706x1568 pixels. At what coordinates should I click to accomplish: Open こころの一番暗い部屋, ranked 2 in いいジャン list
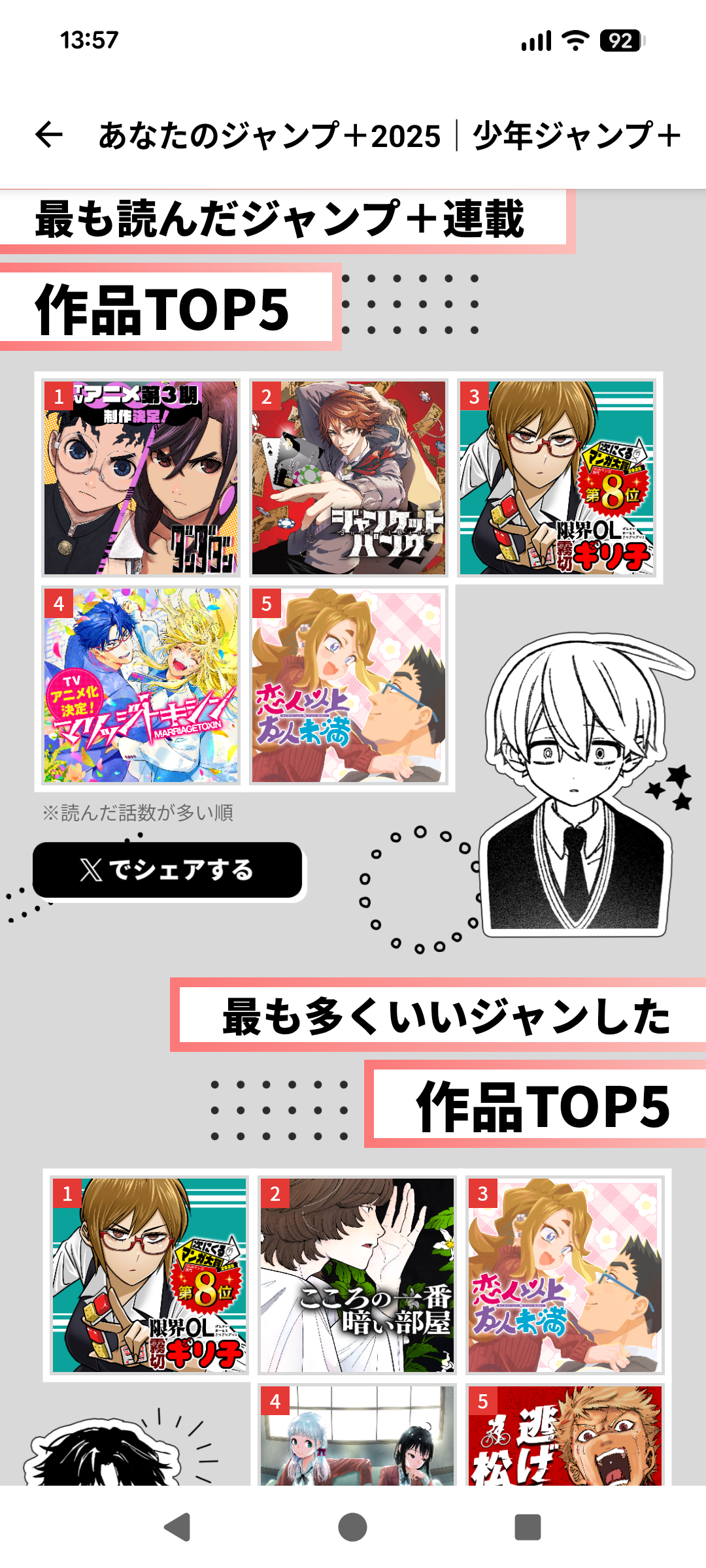coord(357,1275)
